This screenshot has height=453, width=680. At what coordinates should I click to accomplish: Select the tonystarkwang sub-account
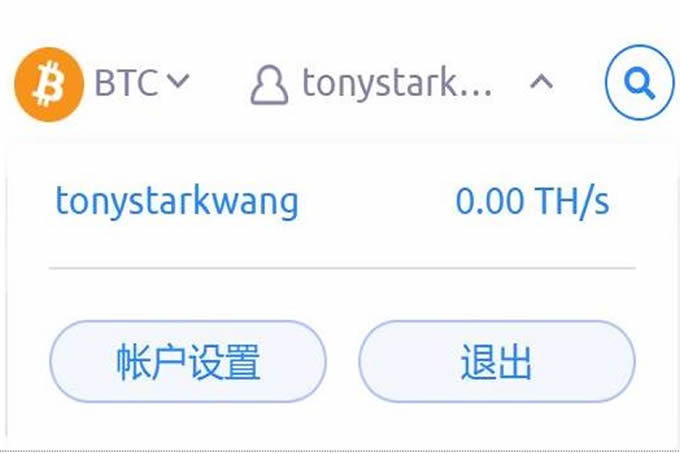(x=177, y=201)
